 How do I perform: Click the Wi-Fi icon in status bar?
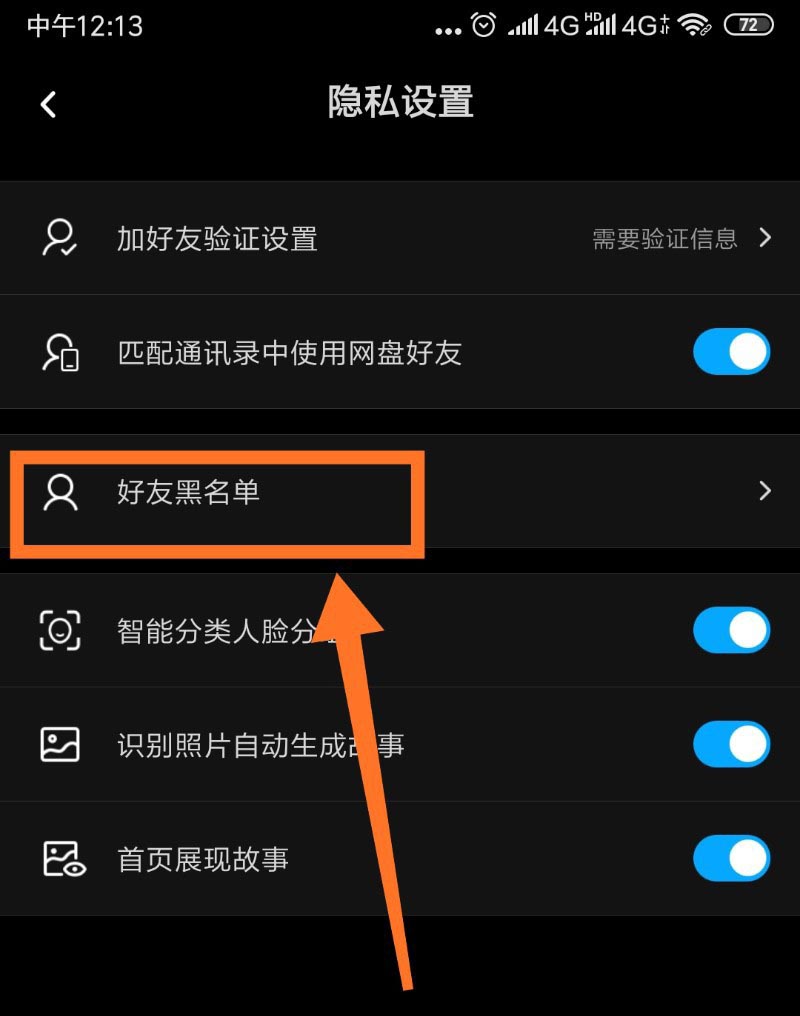[x=694, y=25]
